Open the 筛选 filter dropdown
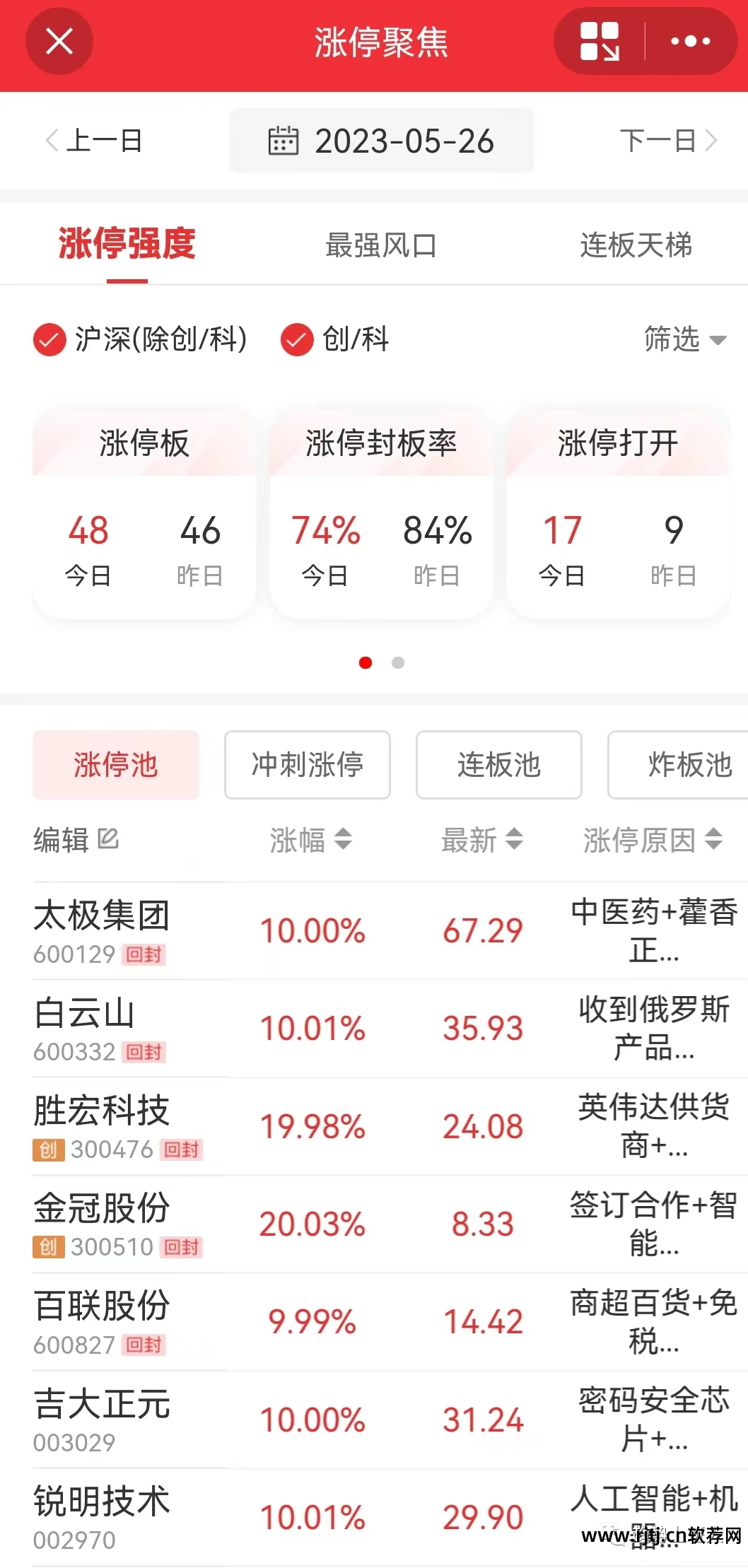 [x=684, y=340]
